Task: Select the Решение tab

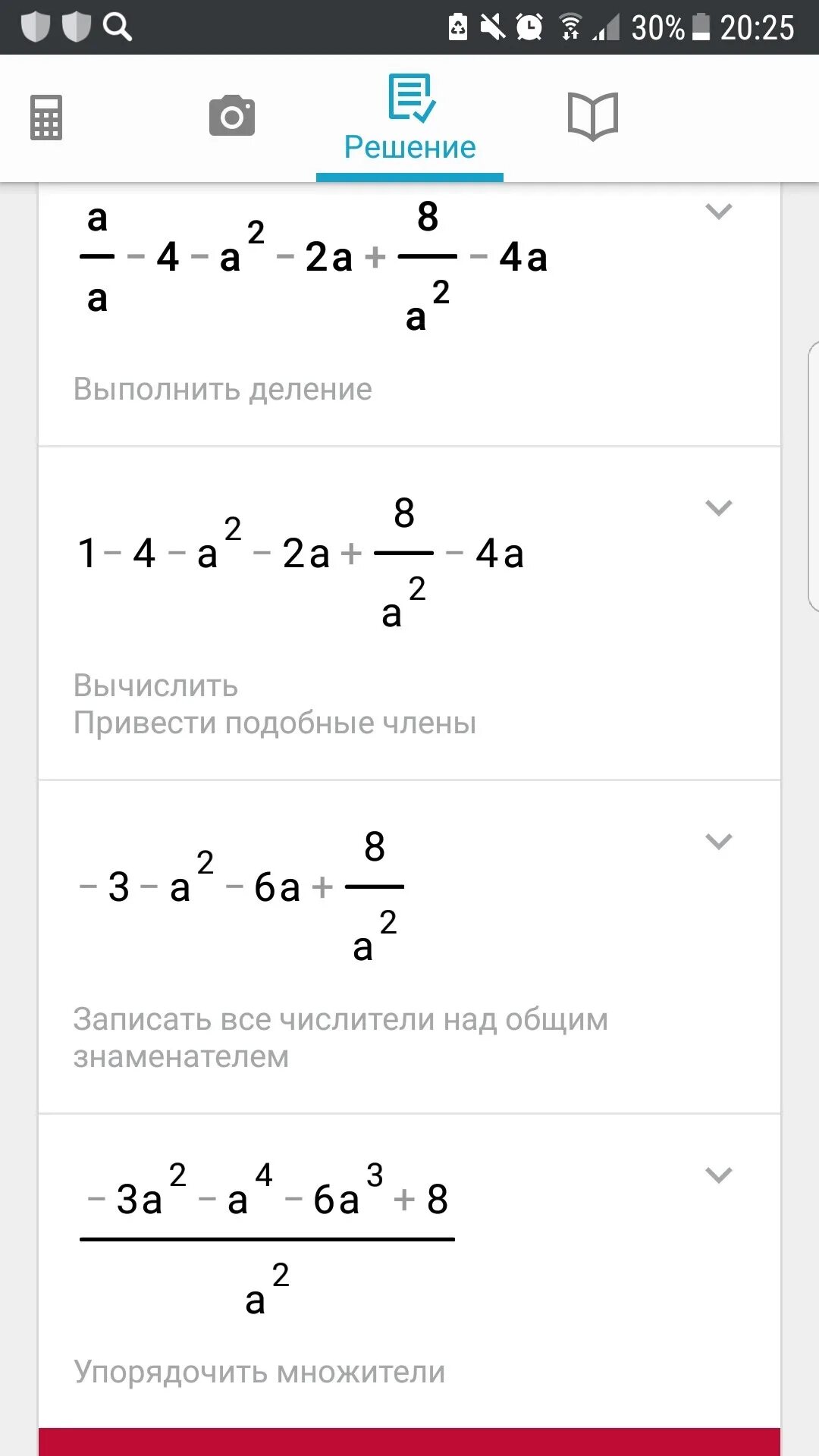Action: pos(409,119)
